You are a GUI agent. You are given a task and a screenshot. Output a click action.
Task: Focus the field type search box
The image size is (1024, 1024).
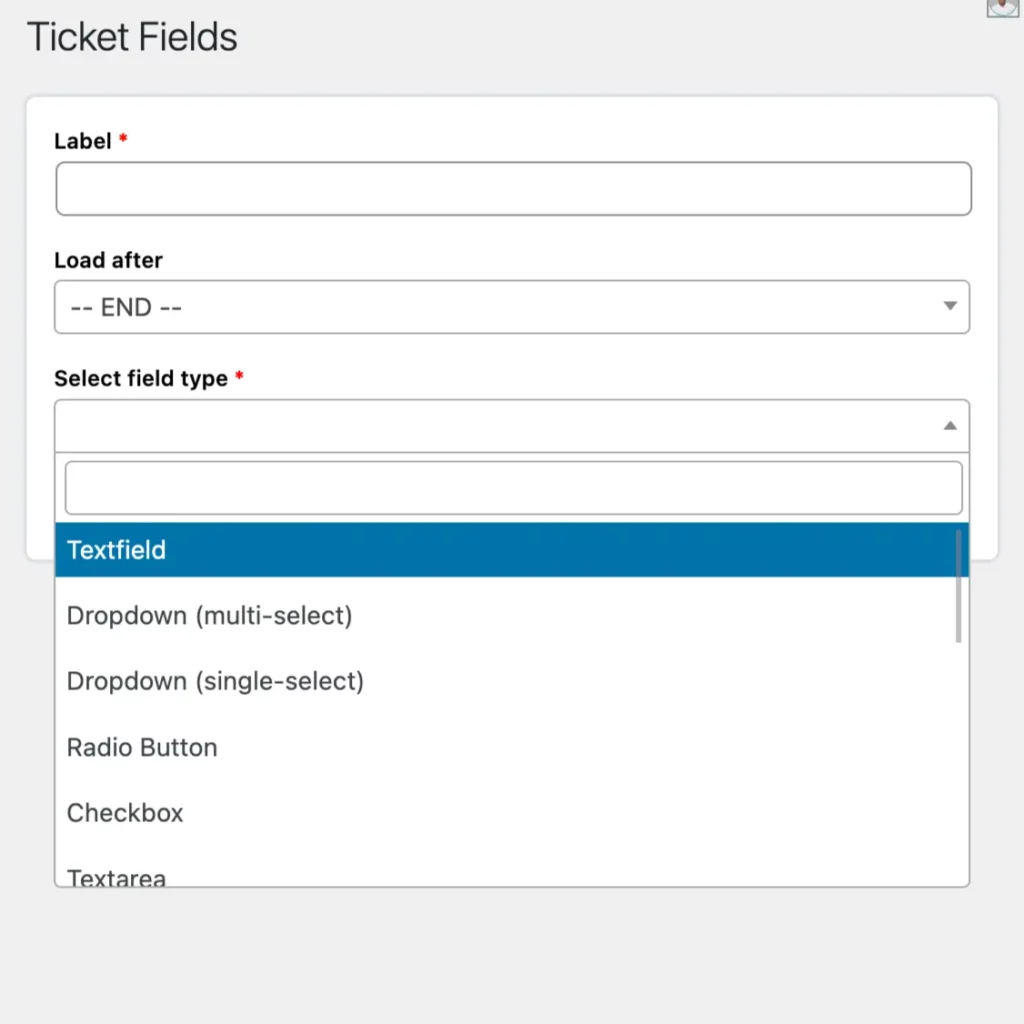513,488
